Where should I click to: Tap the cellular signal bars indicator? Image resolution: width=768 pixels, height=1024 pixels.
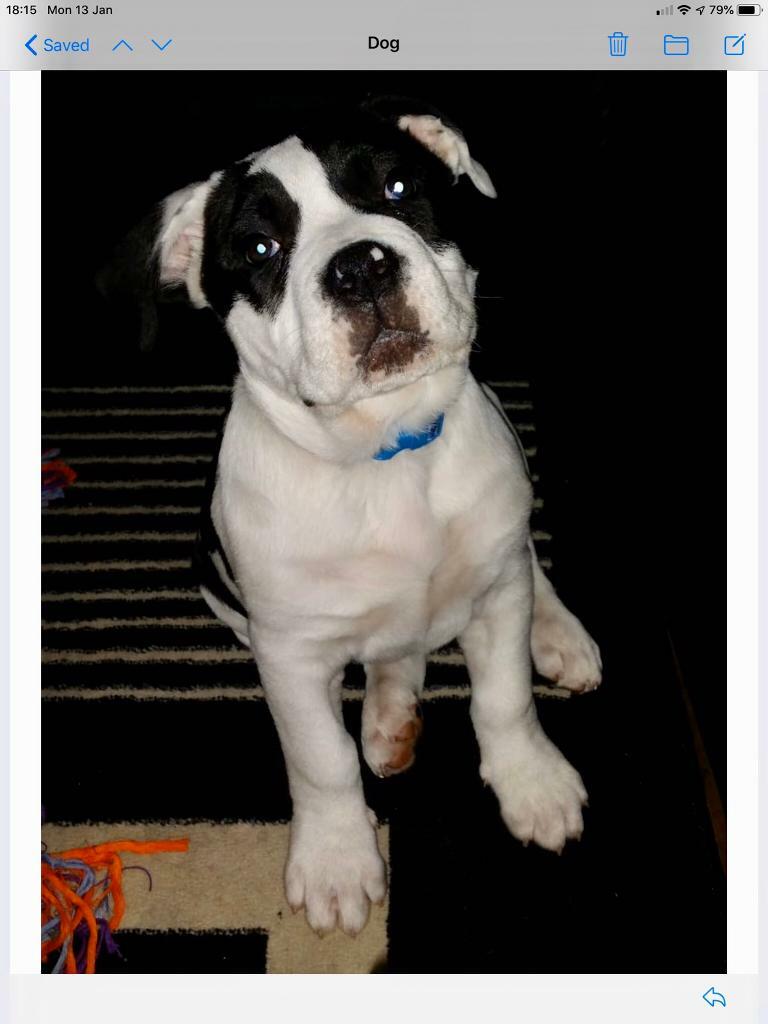click(x=664, y=10)
